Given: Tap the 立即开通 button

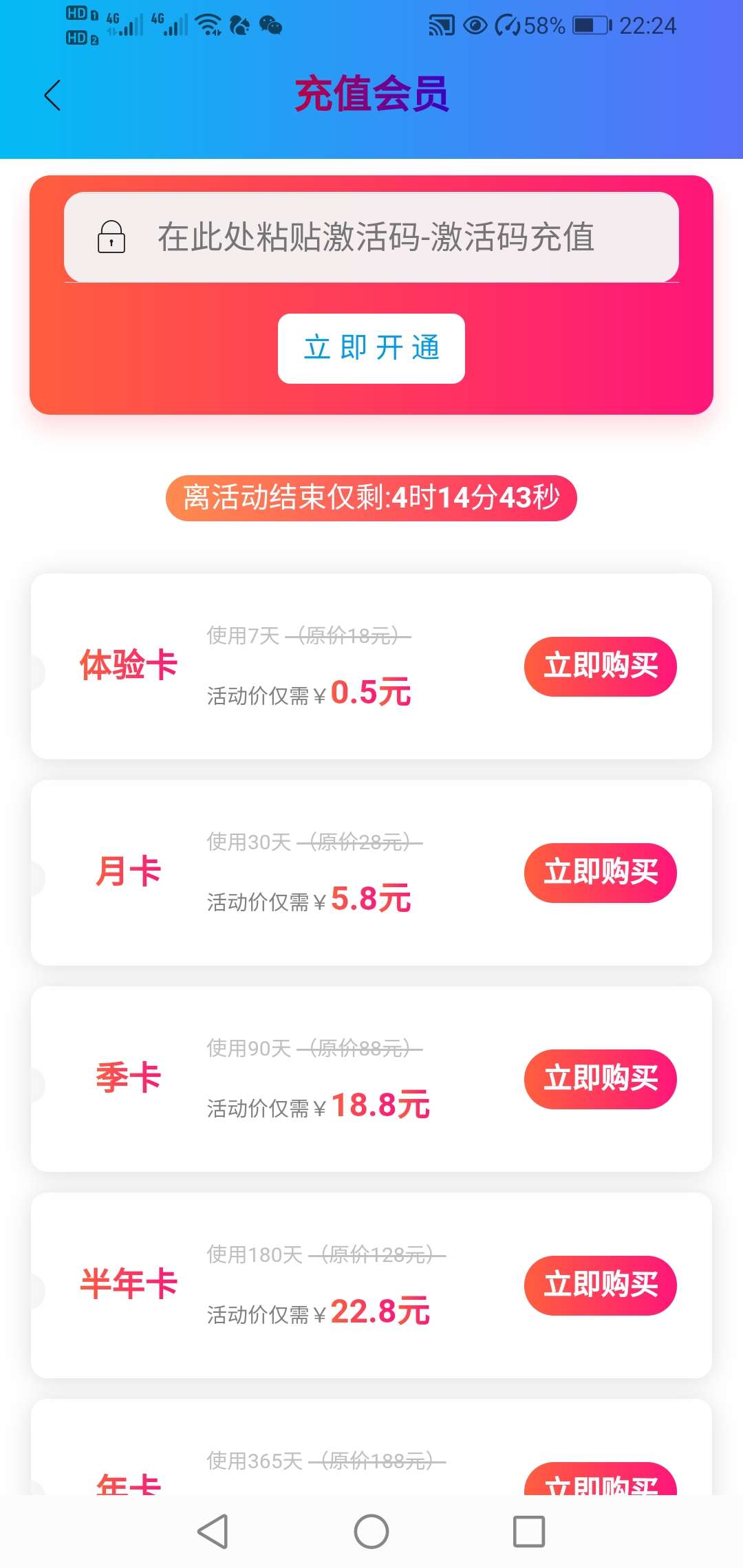Looking at the screenshot, I should click(371, 348).
